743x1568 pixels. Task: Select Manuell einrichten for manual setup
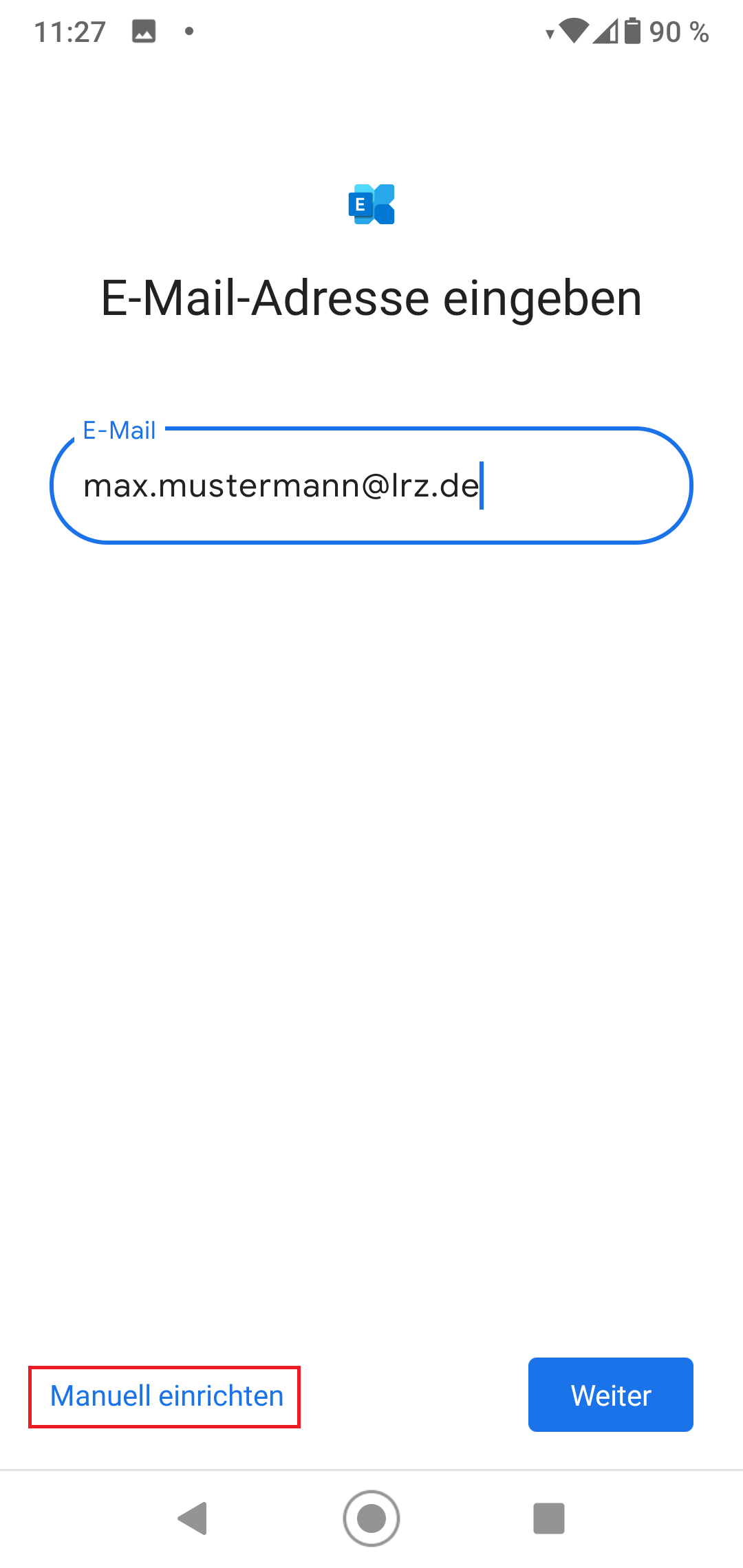166,1396
